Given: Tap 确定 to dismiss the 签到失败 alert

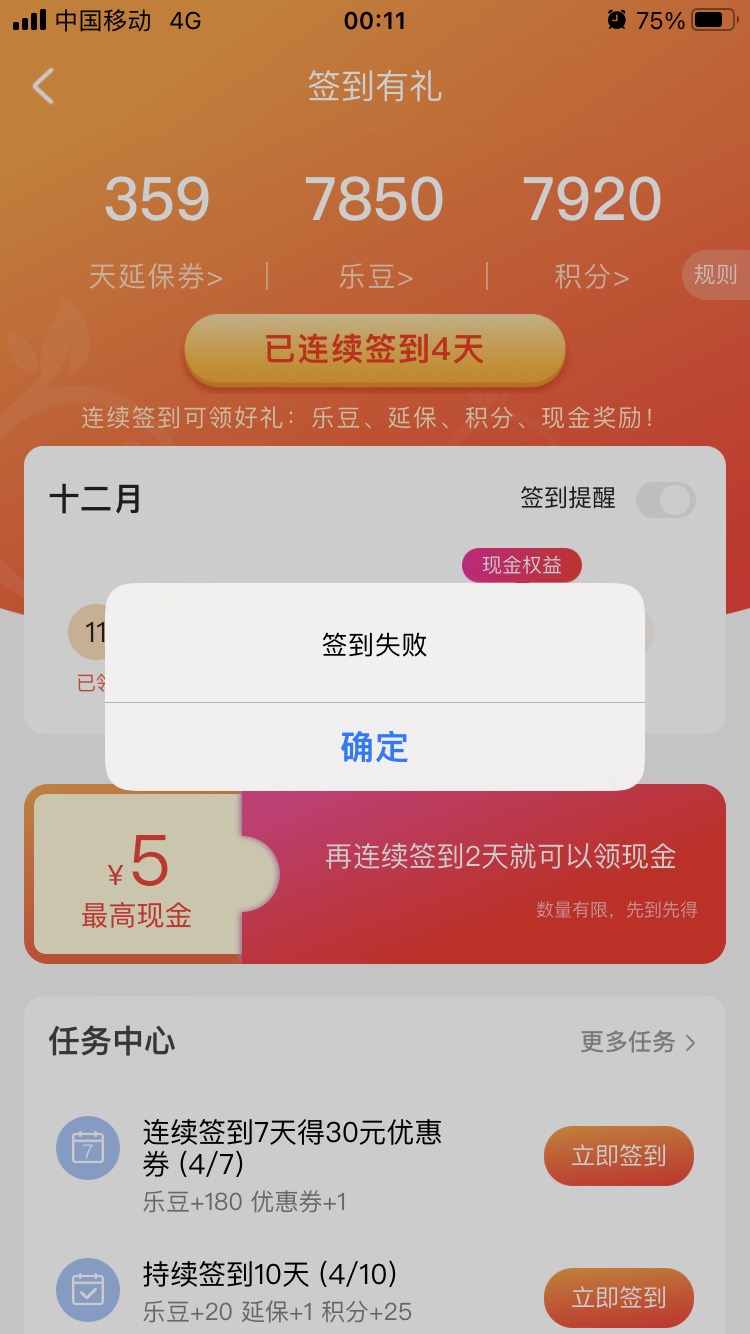Looking at the screenshot, I should click(374, 747).
